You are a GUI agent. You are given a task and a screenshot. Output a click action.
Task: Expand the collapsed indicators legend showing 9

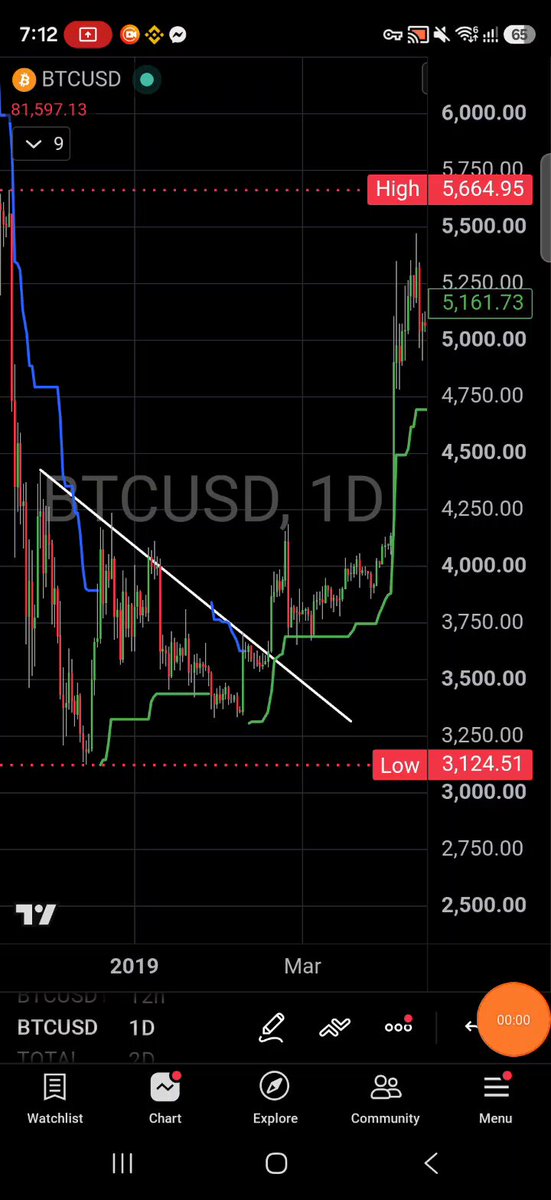tap(44, 144)
